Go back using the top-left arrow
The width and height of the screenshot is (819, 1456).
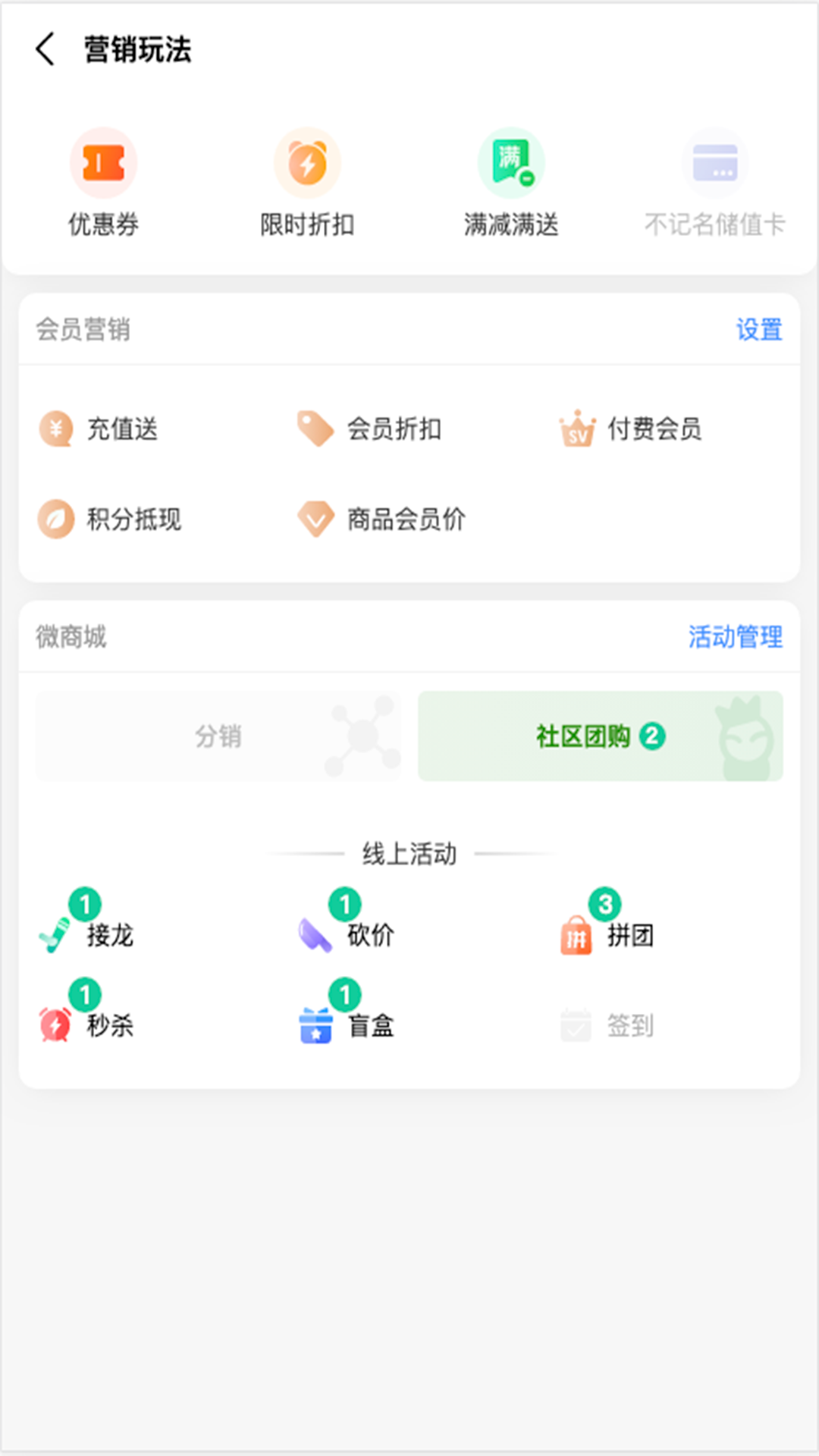point(47,48)
